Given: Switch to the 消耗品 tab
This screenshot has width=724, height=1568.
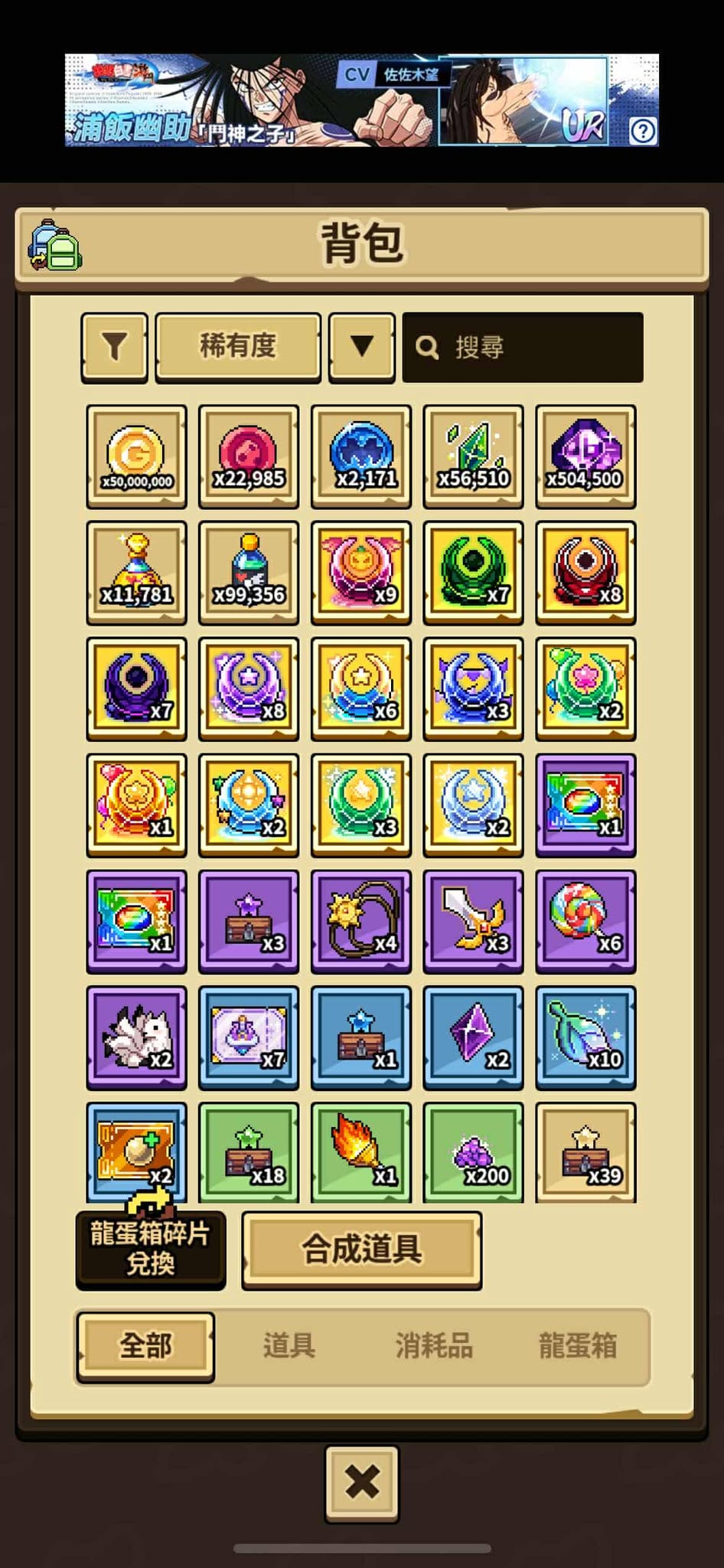Looking at the screenshot, I should pos(434,1345).
